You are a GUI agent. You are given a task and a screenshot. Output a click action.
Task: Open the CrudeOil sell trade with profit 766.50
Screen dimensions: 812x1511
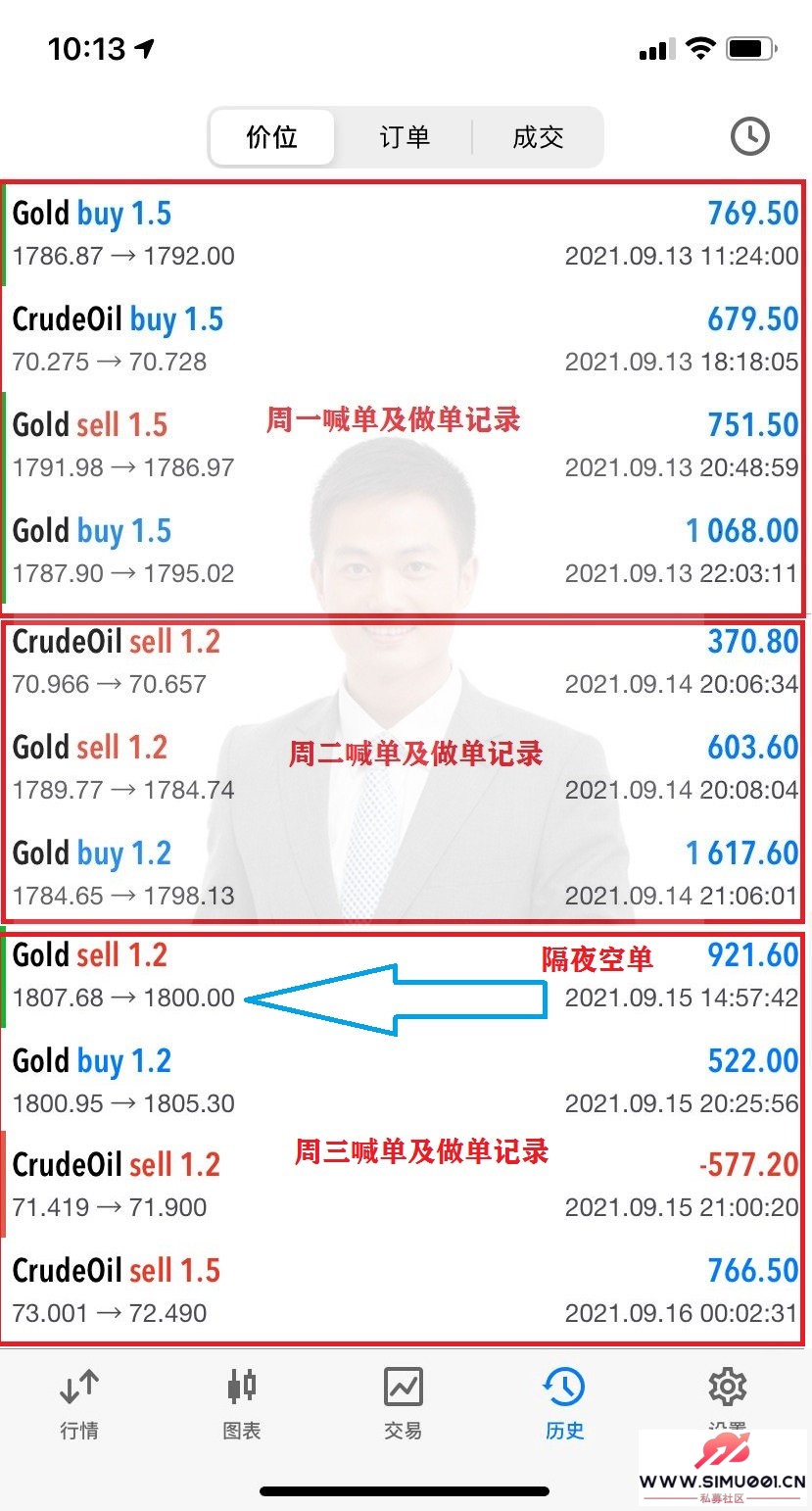[406, 1291]
